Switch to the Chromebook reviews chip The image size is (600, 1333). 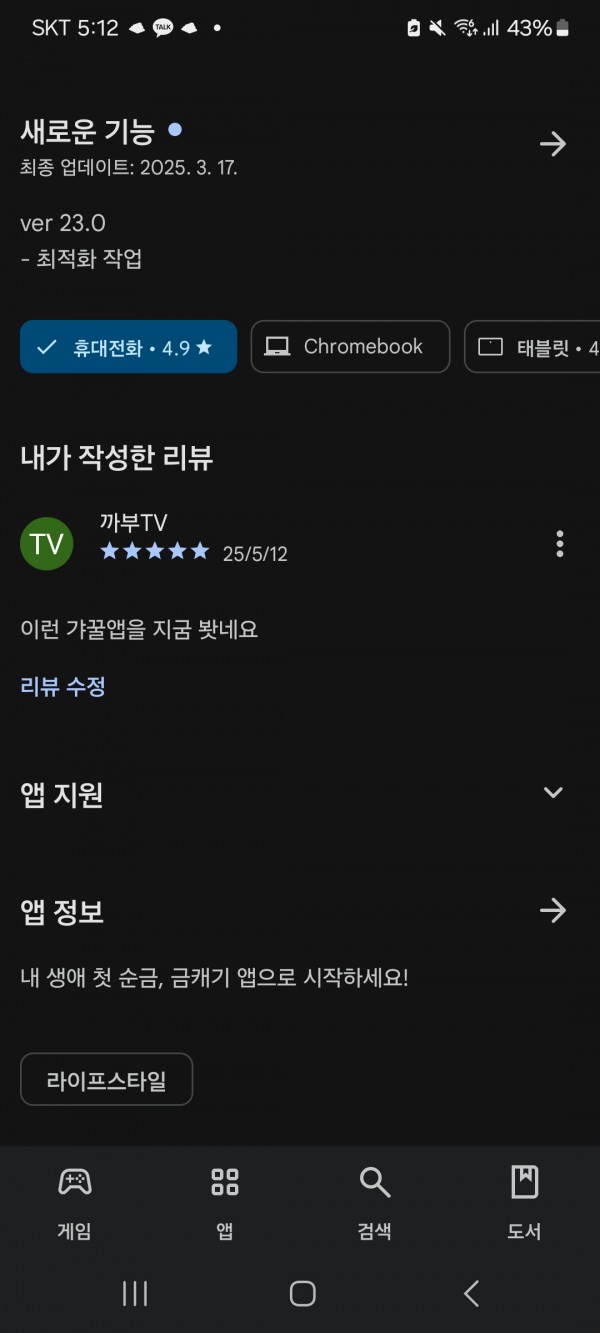click(x=350, y=347)
